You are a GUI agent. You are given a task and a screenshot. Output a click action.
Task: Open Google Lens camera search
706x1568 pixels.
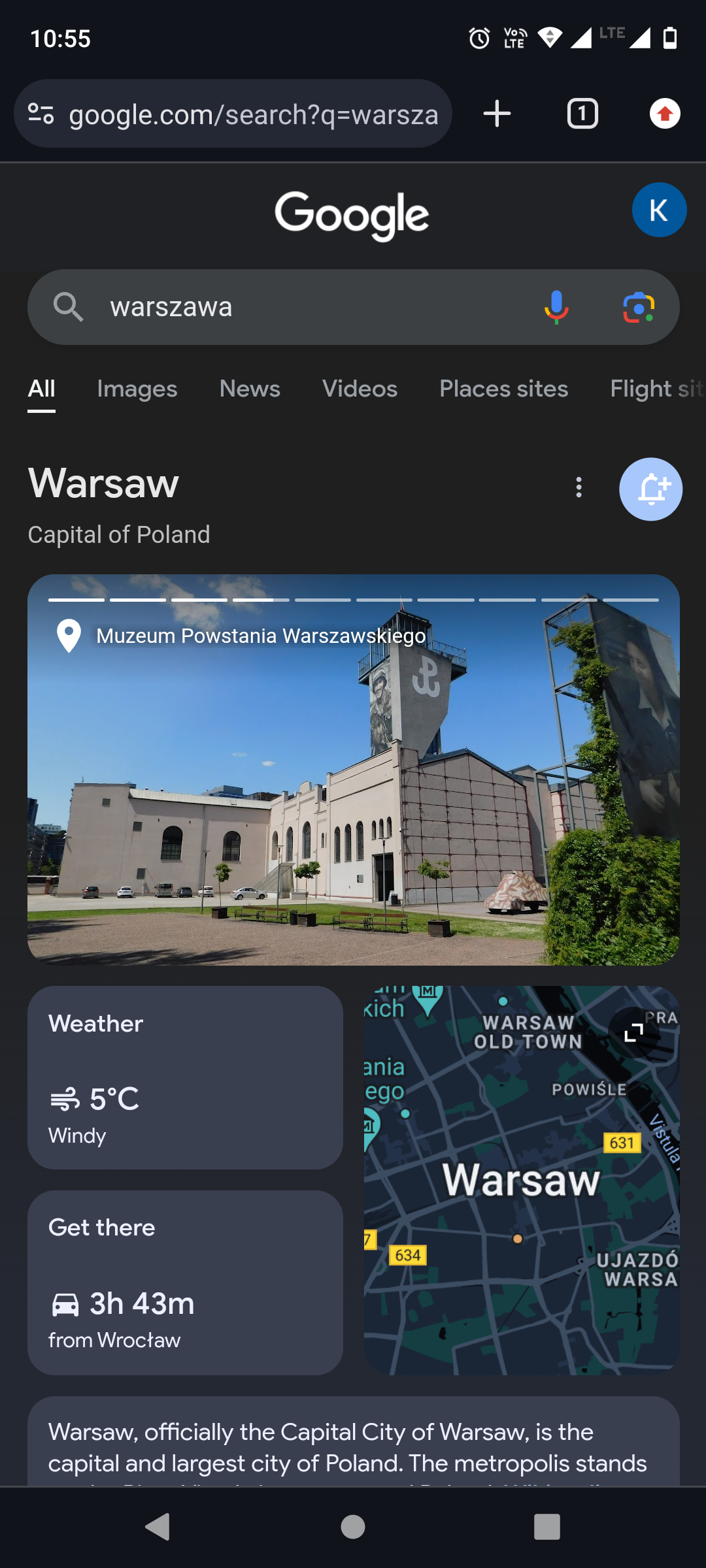tap(639, 307)
